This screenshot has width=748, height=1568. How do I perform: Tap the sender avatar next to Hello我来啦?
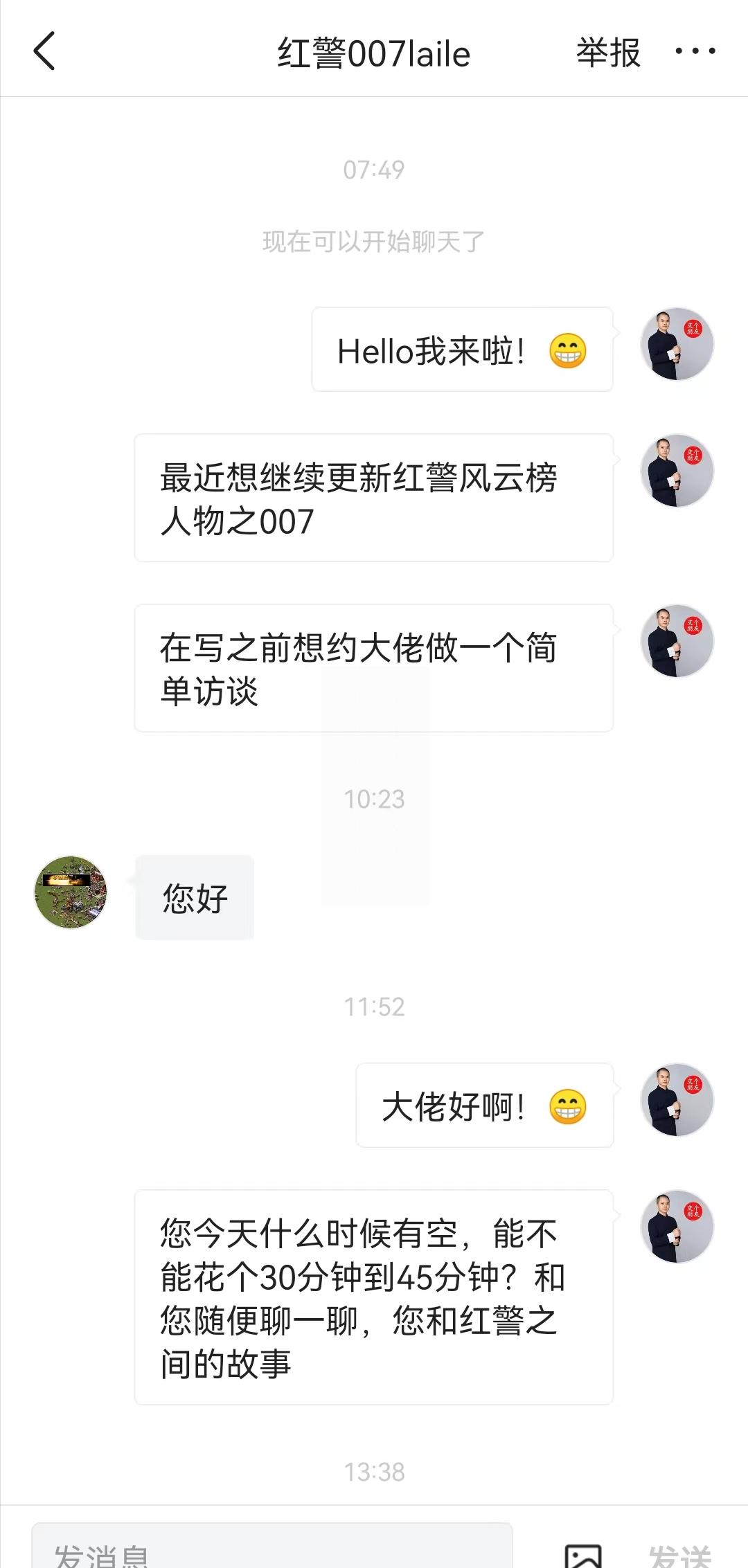click(677, 344)
